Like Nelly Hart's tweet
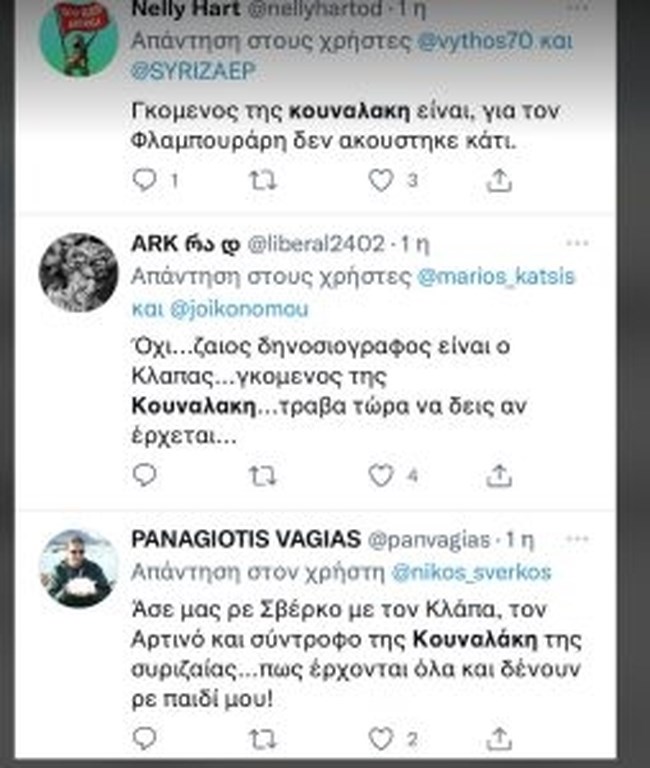The width and height of the screenshot is (650, 768). [x=381, y=181]
